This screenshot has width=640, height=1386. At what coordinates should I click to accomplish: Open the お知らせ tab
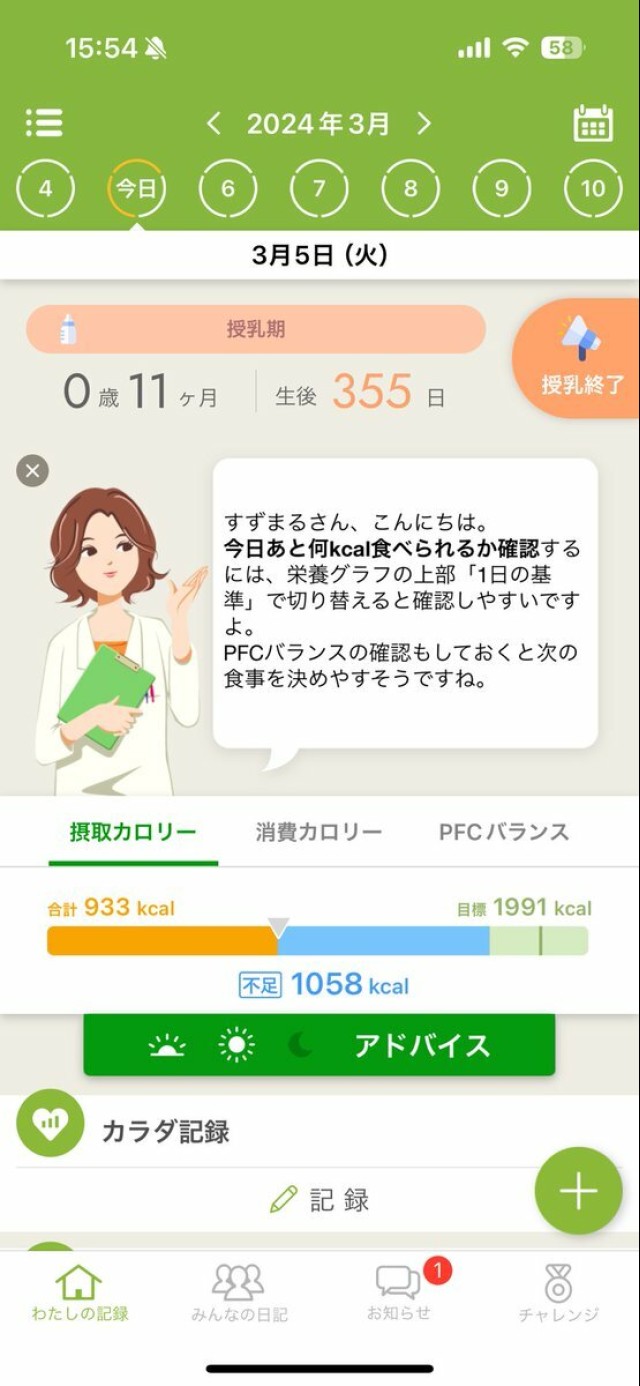(398, 1293)
